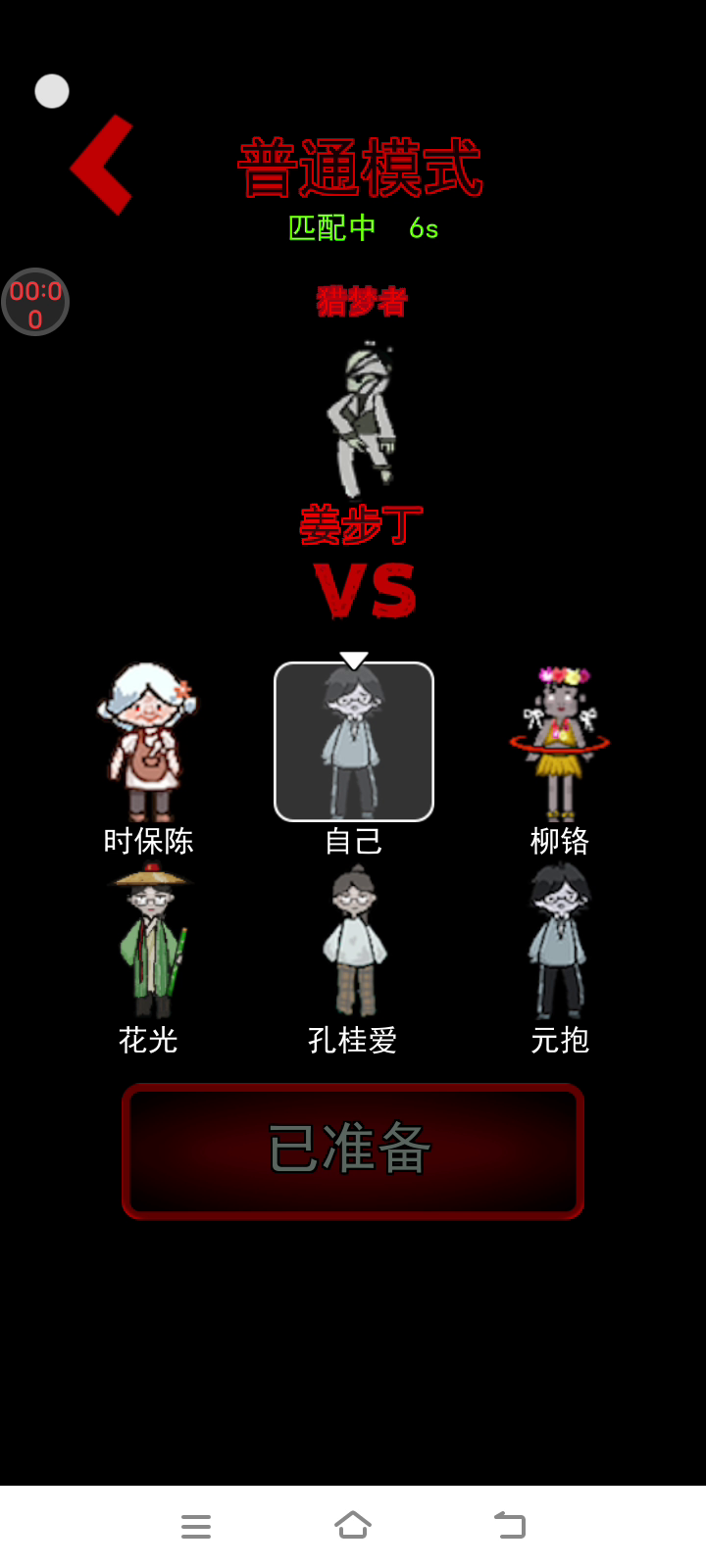This screenshot has width=706, height=1568.
Task: Return to the system home screen
Action: (353, 1526)
